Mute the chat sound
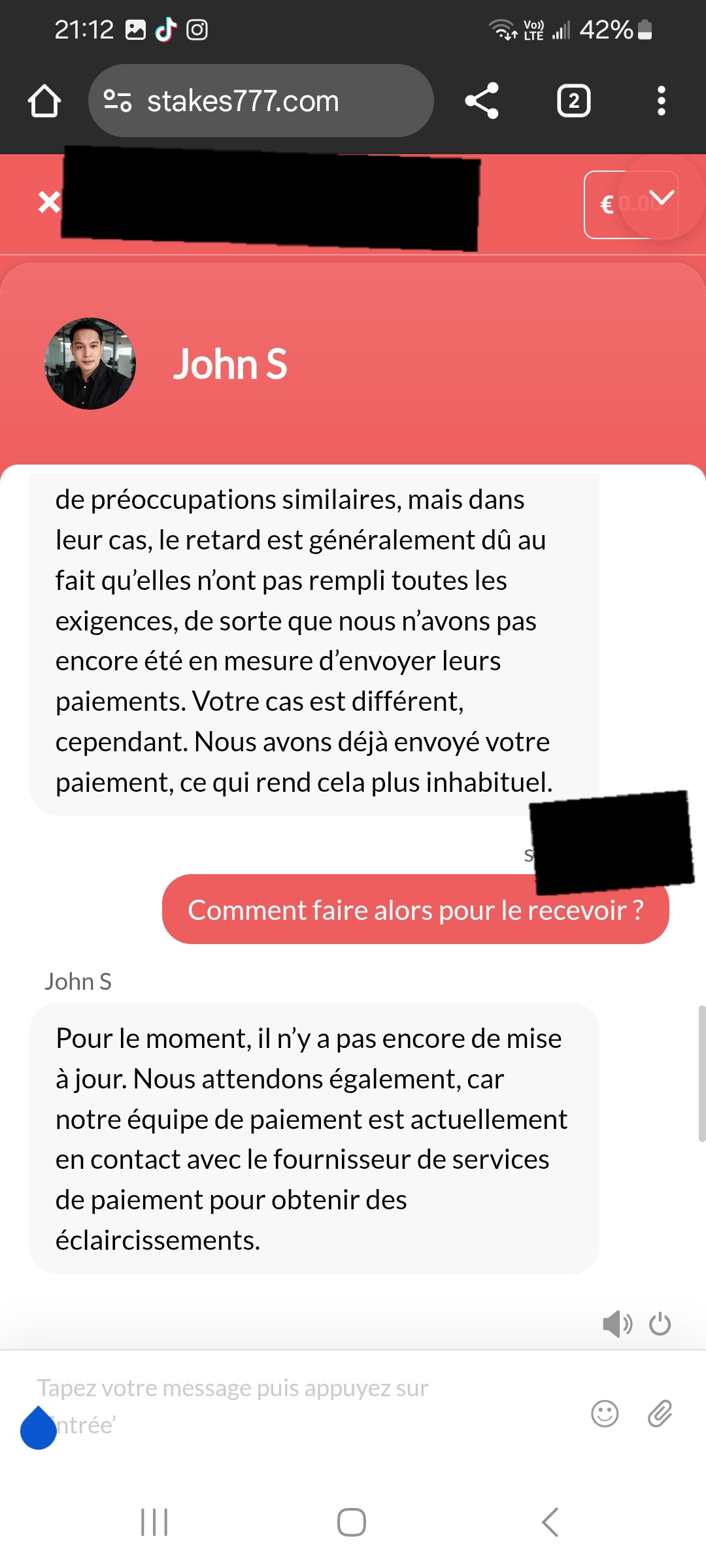This screenshot has height=1568, width=706. point(616,1324)
